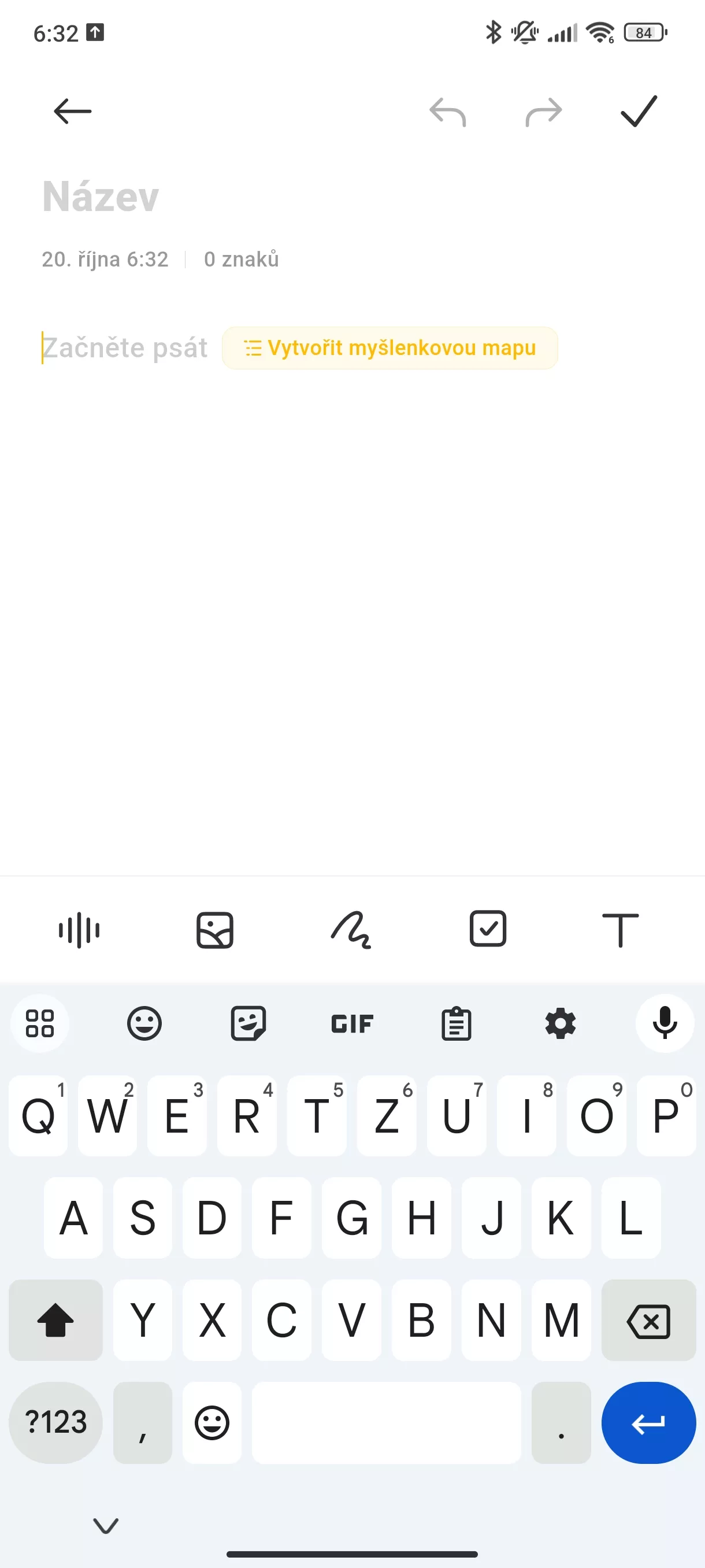Open text formatting options
The height and width of the screenshot is (1568, 705).
point(620,930)
